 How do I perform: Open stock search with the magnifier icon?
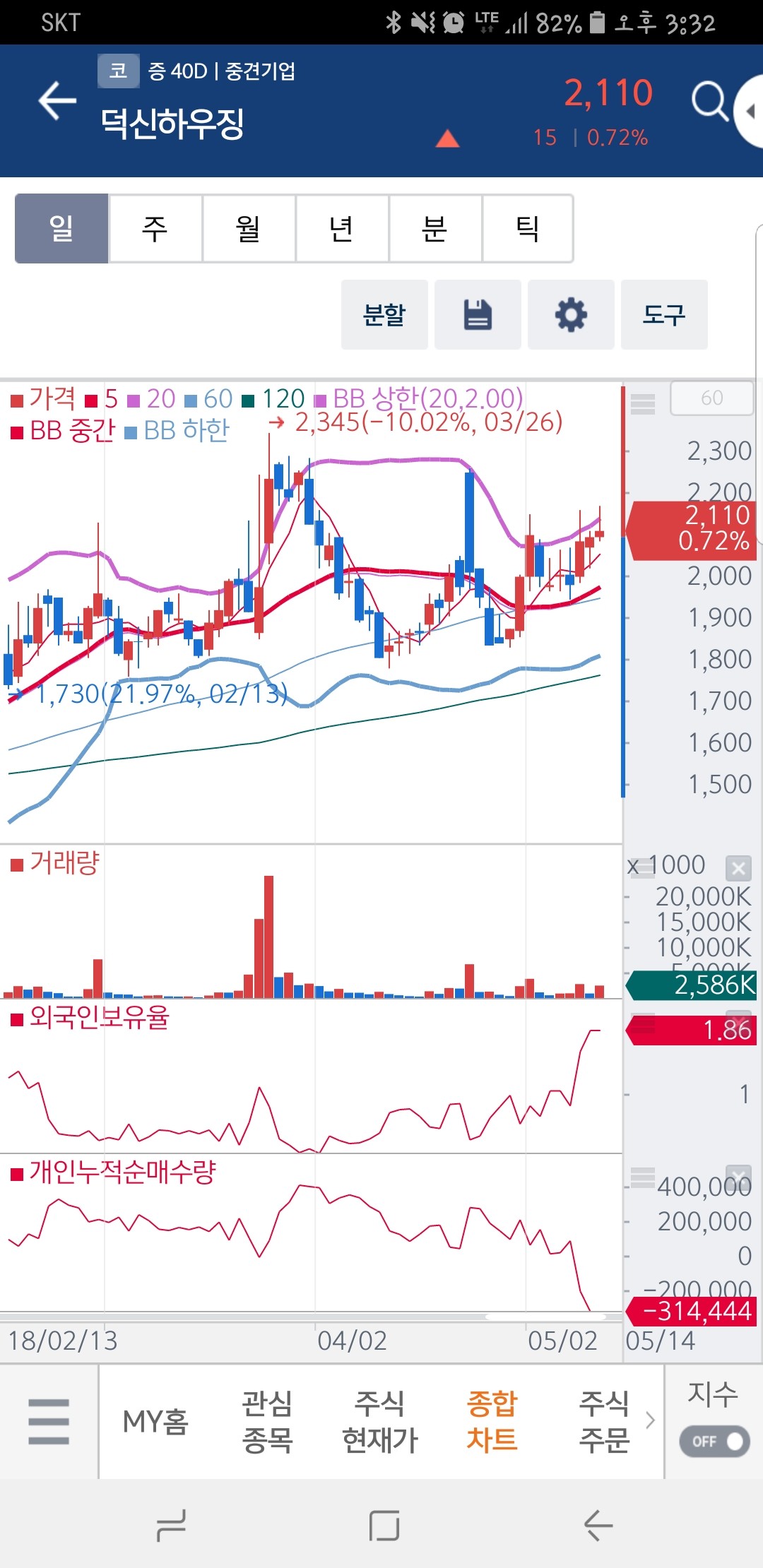[709, 101]
